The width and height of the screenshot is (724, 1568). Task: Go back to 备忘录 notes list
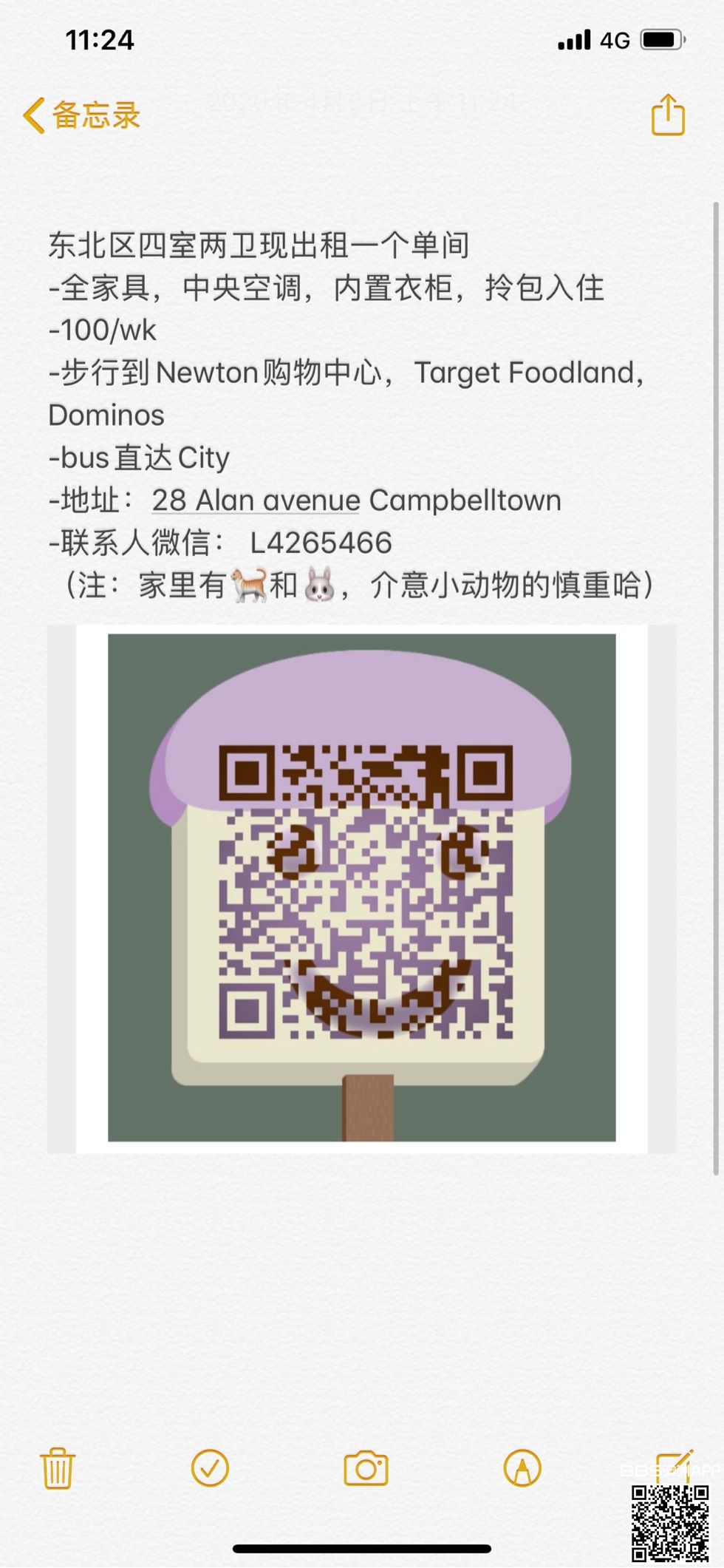coord(81,116)
